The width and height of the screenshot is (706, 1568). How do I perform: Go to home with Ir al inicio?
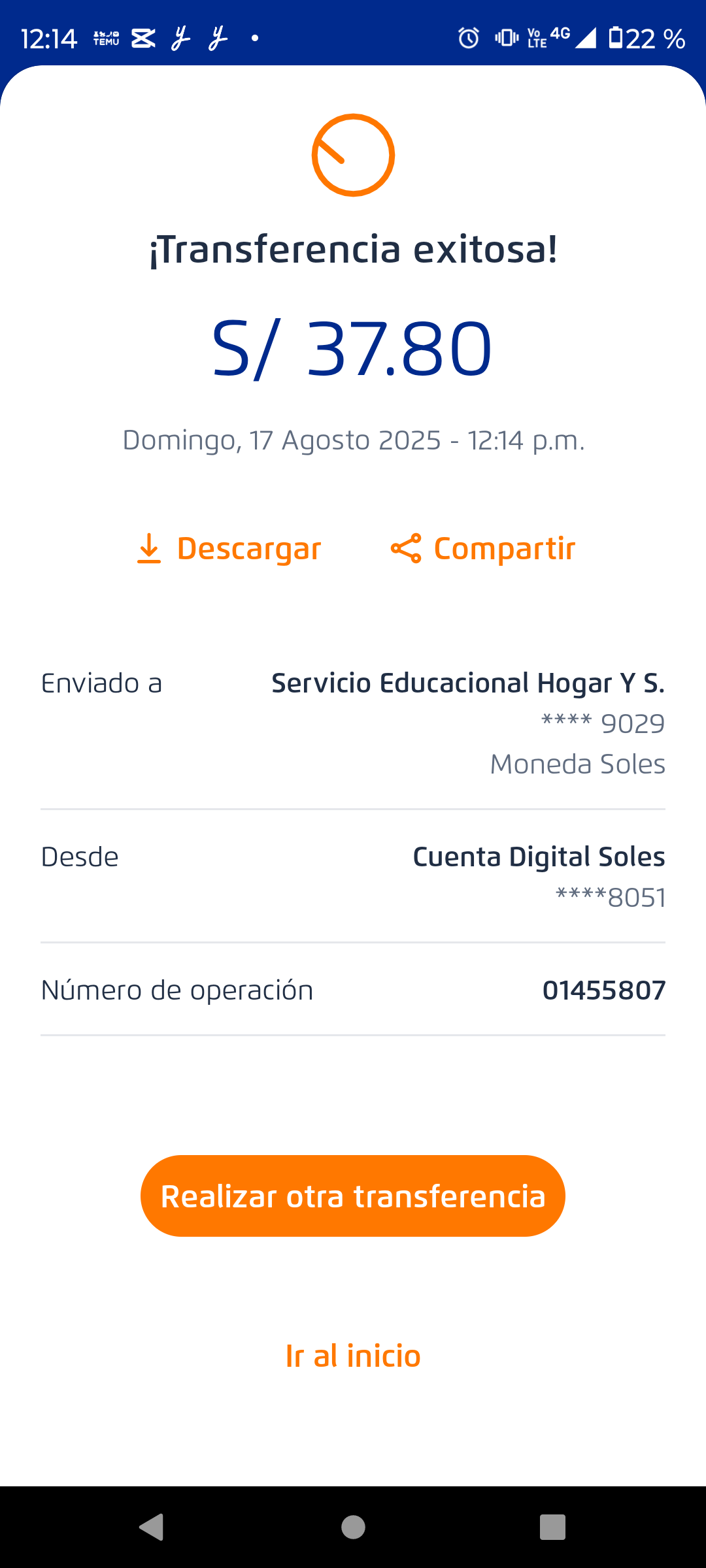(x=353, y=1356)
